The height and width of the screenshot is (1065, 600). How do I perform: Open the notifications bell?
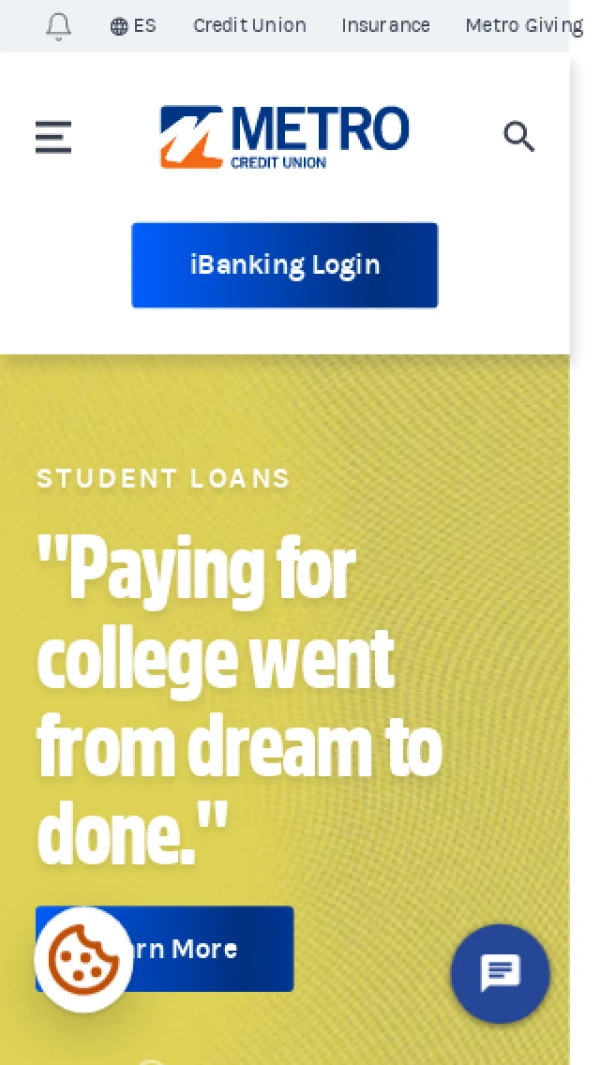(x=59, y=26)
